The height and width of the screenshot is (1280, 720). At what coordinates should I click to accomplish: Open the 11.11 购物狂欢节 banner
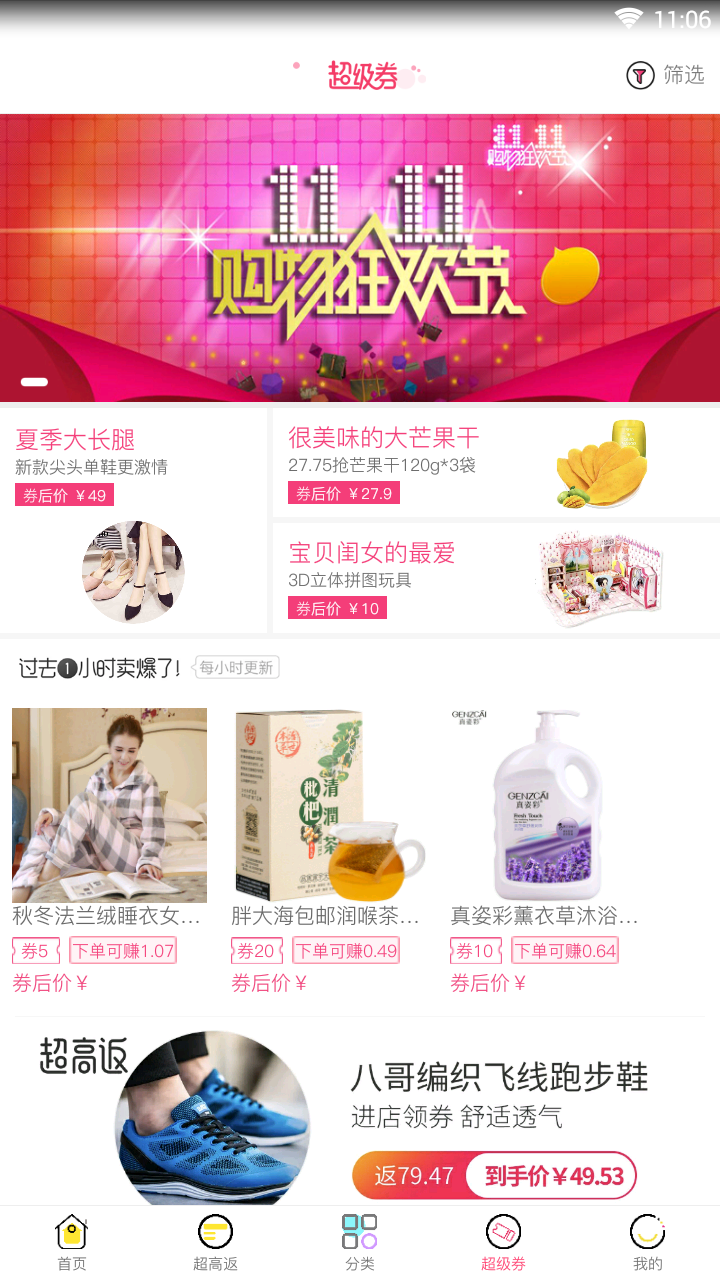tap(360, 258)
